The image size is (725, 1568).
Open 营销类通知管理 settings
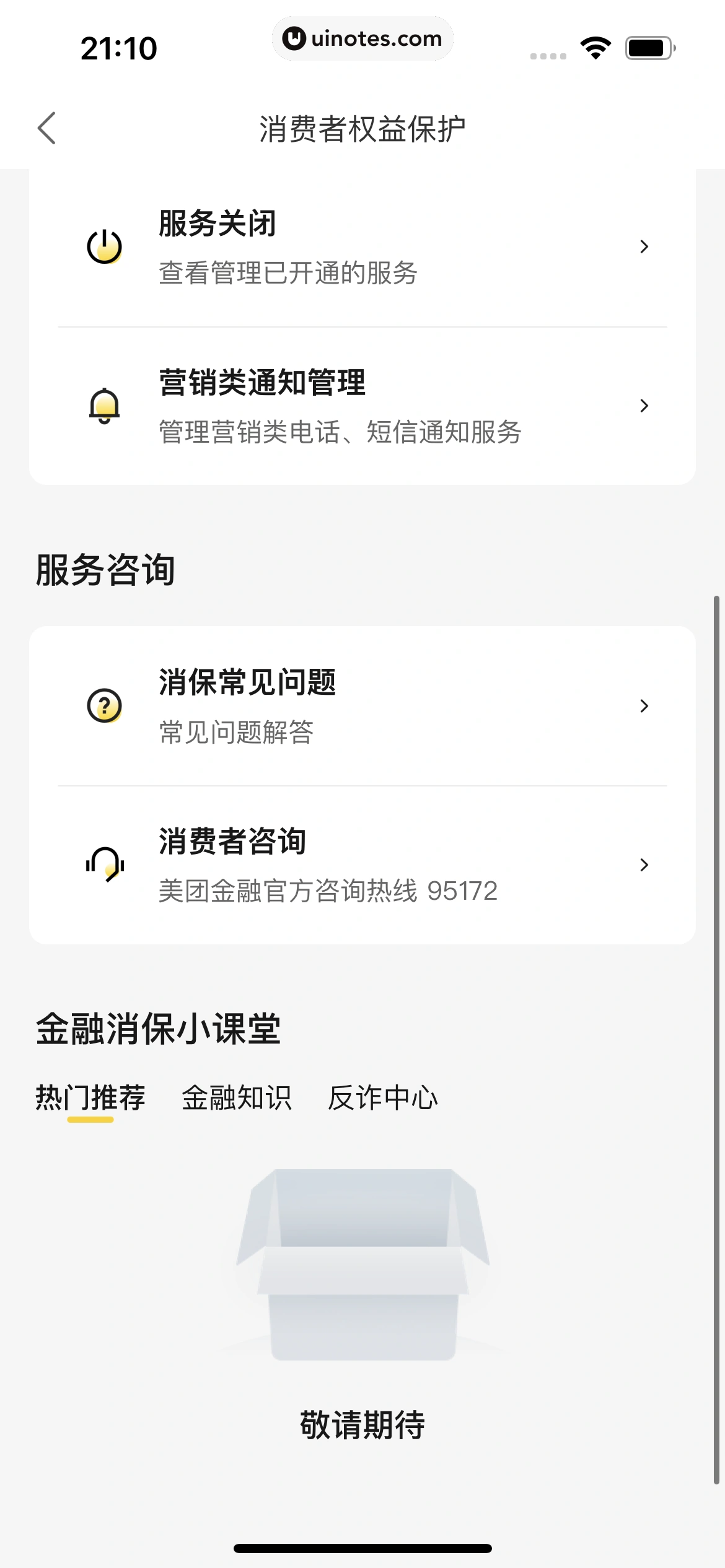(362, 406)
